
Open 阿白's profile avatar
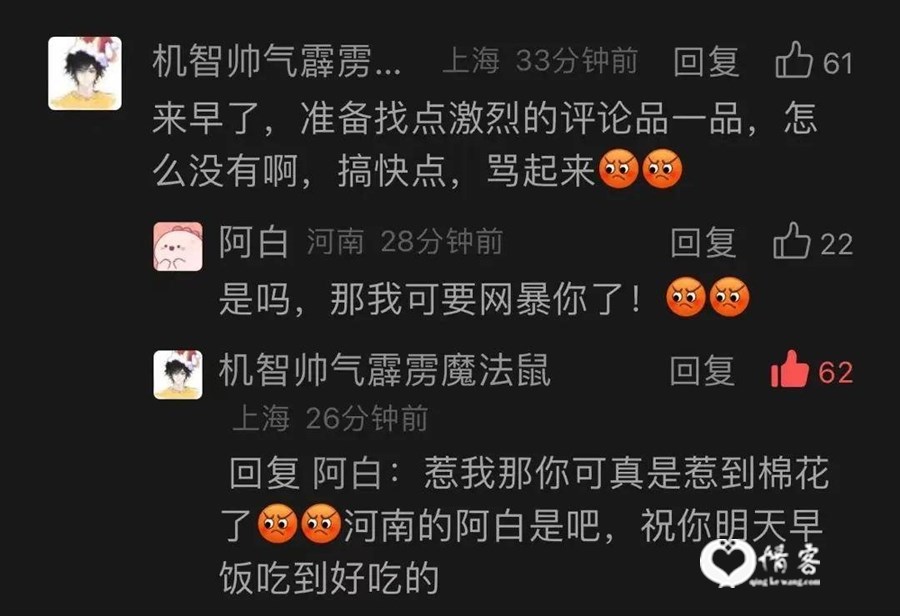(178, 246)
